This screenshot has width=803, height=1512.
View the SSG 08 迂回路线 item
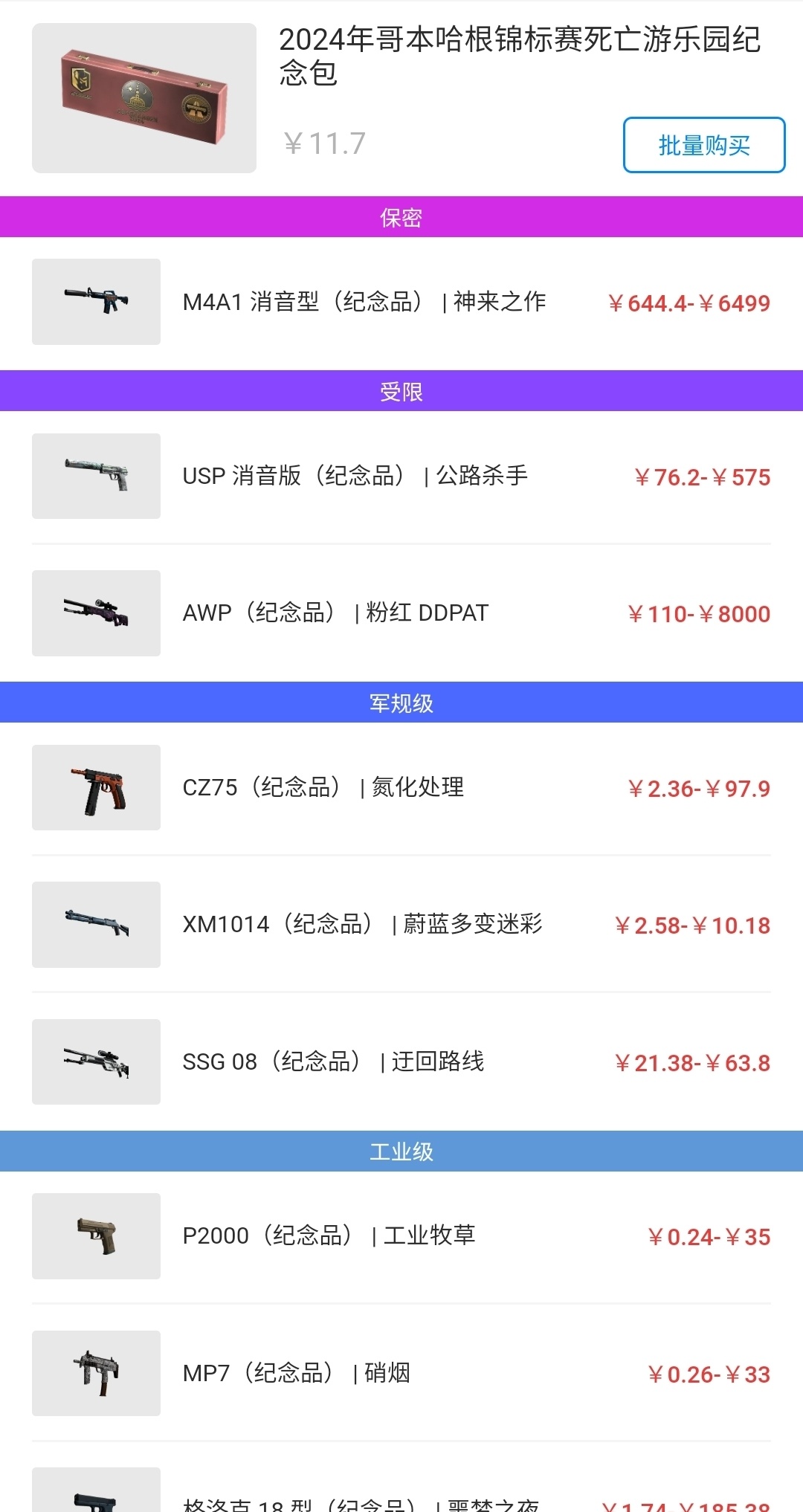coord(401,1062)
